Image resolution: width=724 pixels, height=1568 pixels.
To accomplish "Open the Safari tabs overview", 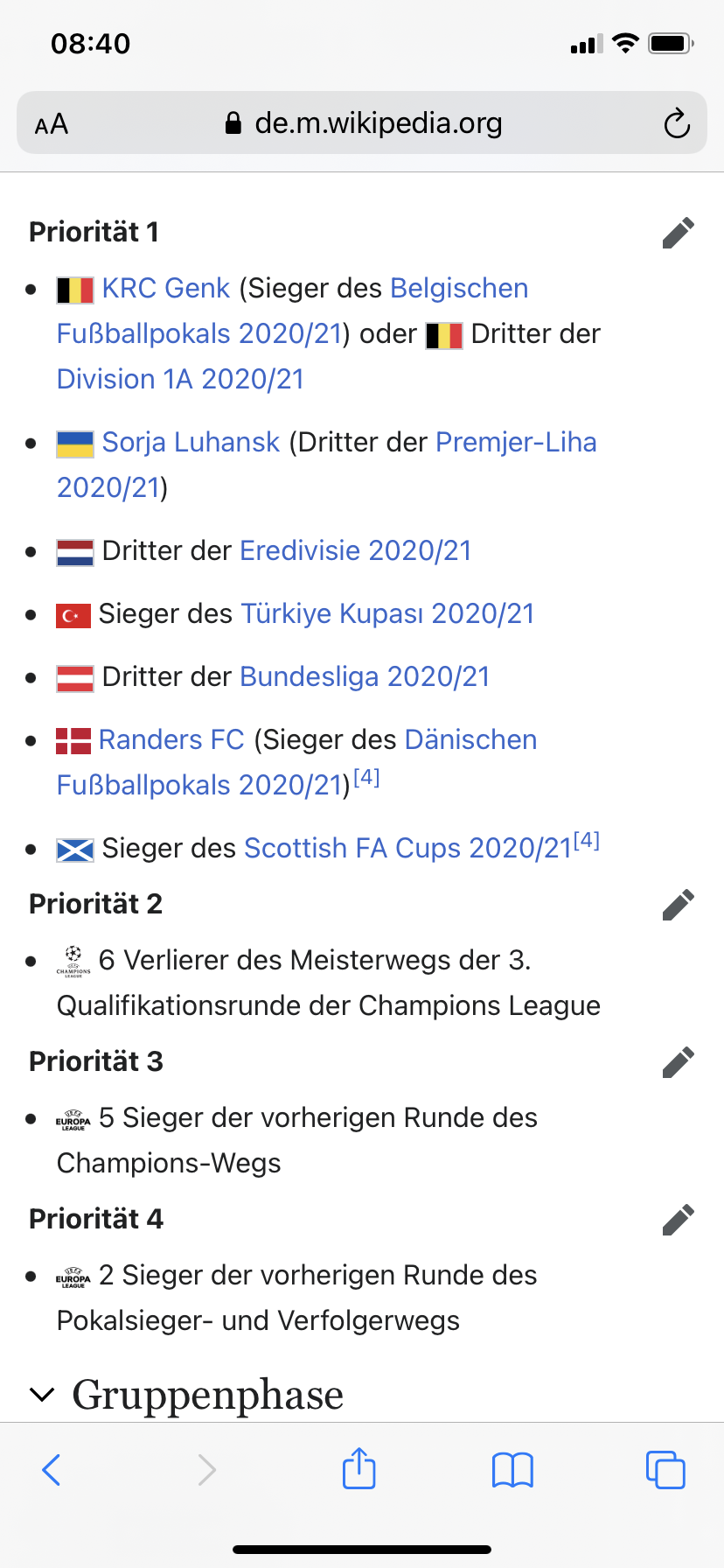I will [x=665, y=1469].
